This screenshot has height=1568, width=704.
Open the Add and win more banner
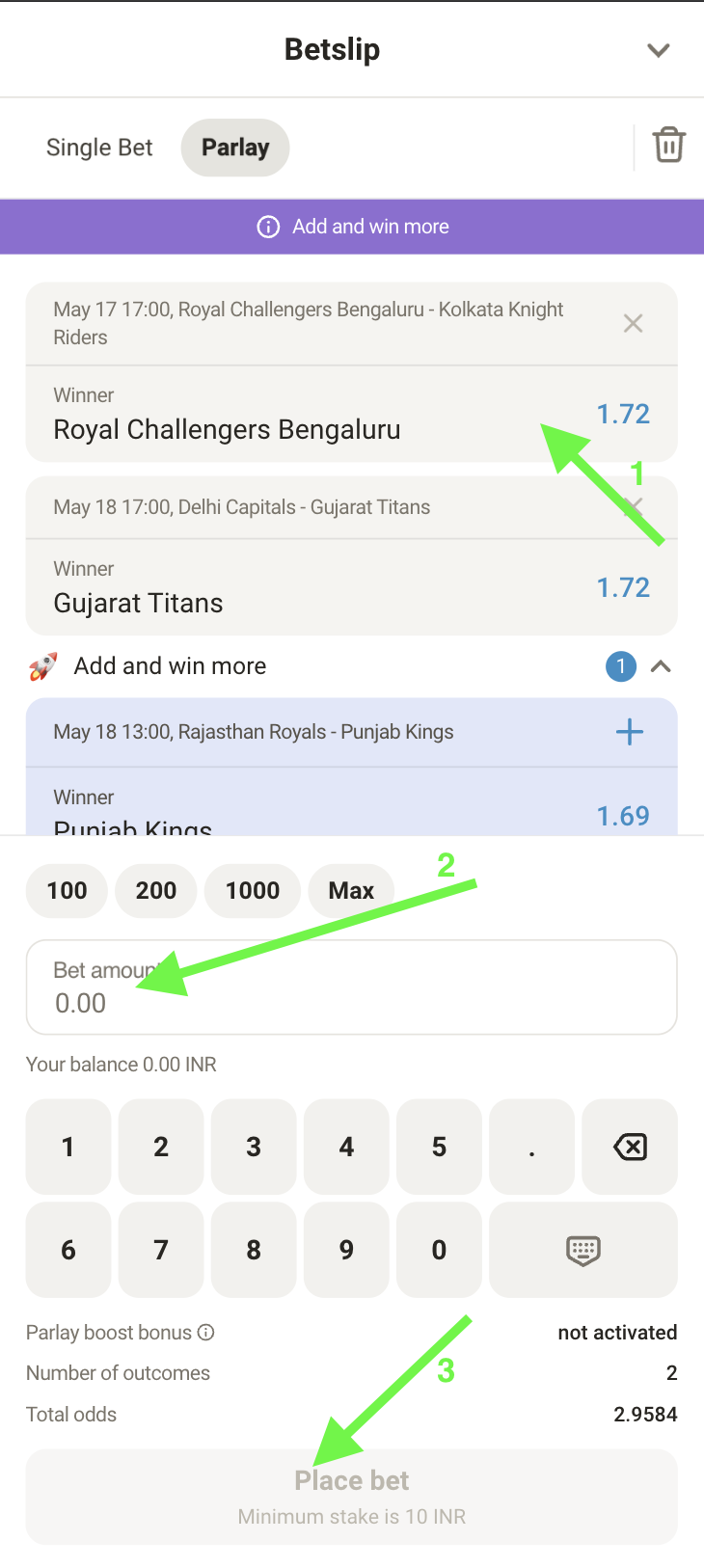point(352,227)
